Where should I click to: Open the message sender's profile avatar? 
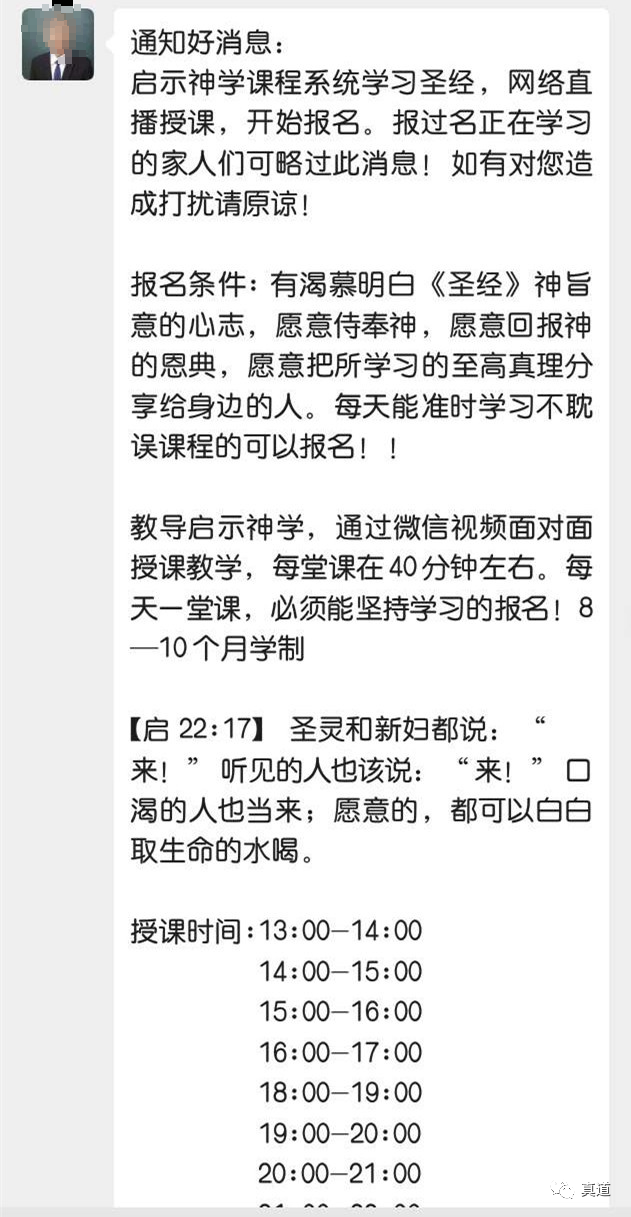click(x=58, y=45)
